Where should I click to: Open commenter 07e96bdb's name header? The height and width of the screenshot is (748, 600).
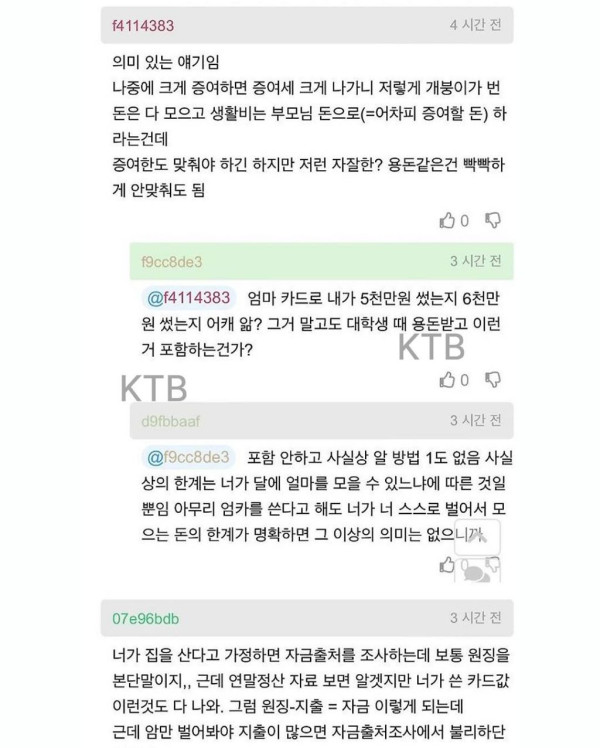coord(146,618)
